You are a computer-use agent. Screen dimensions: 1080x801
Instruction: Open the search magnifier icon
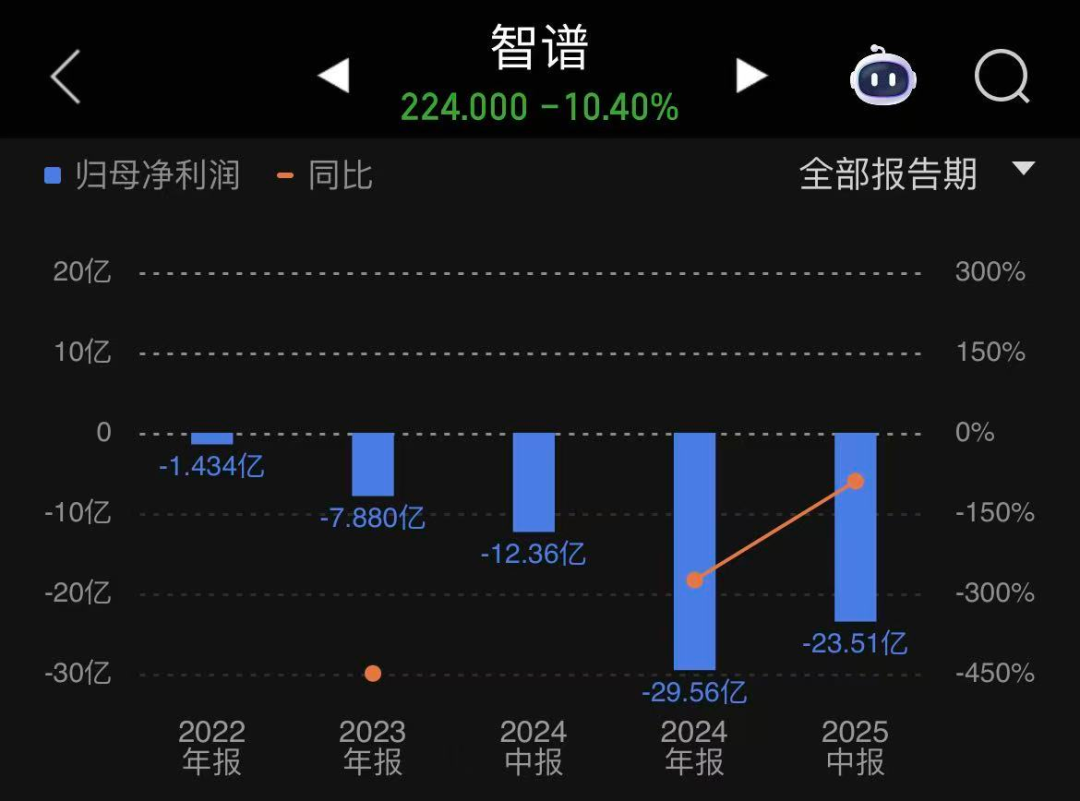tap(1002, 76)
